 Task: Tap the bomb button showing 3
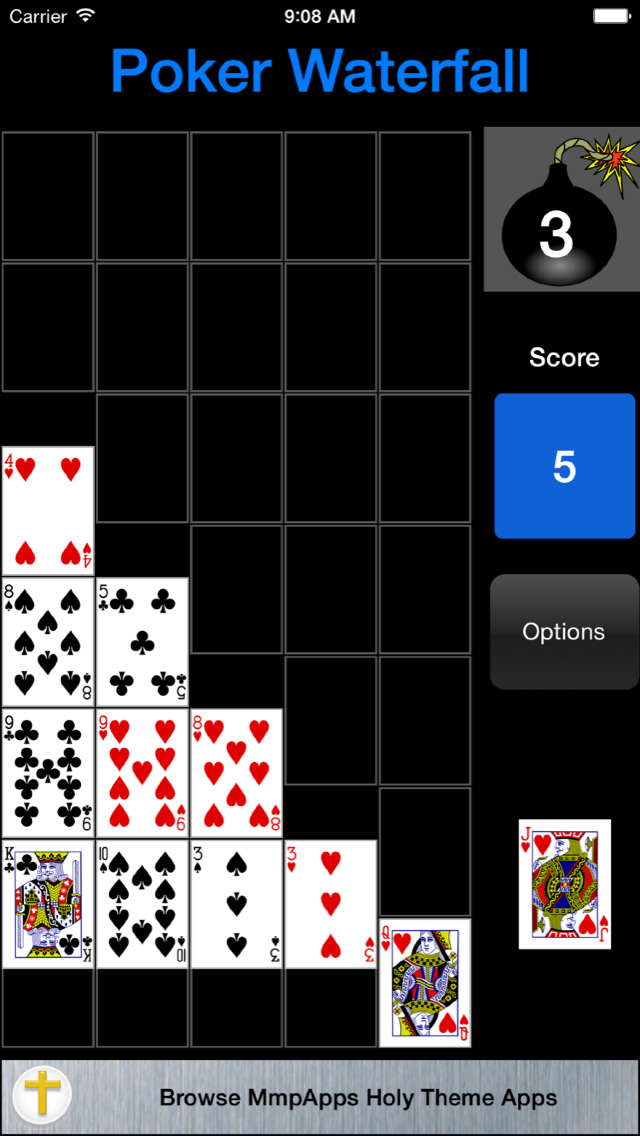pos(561,210)
